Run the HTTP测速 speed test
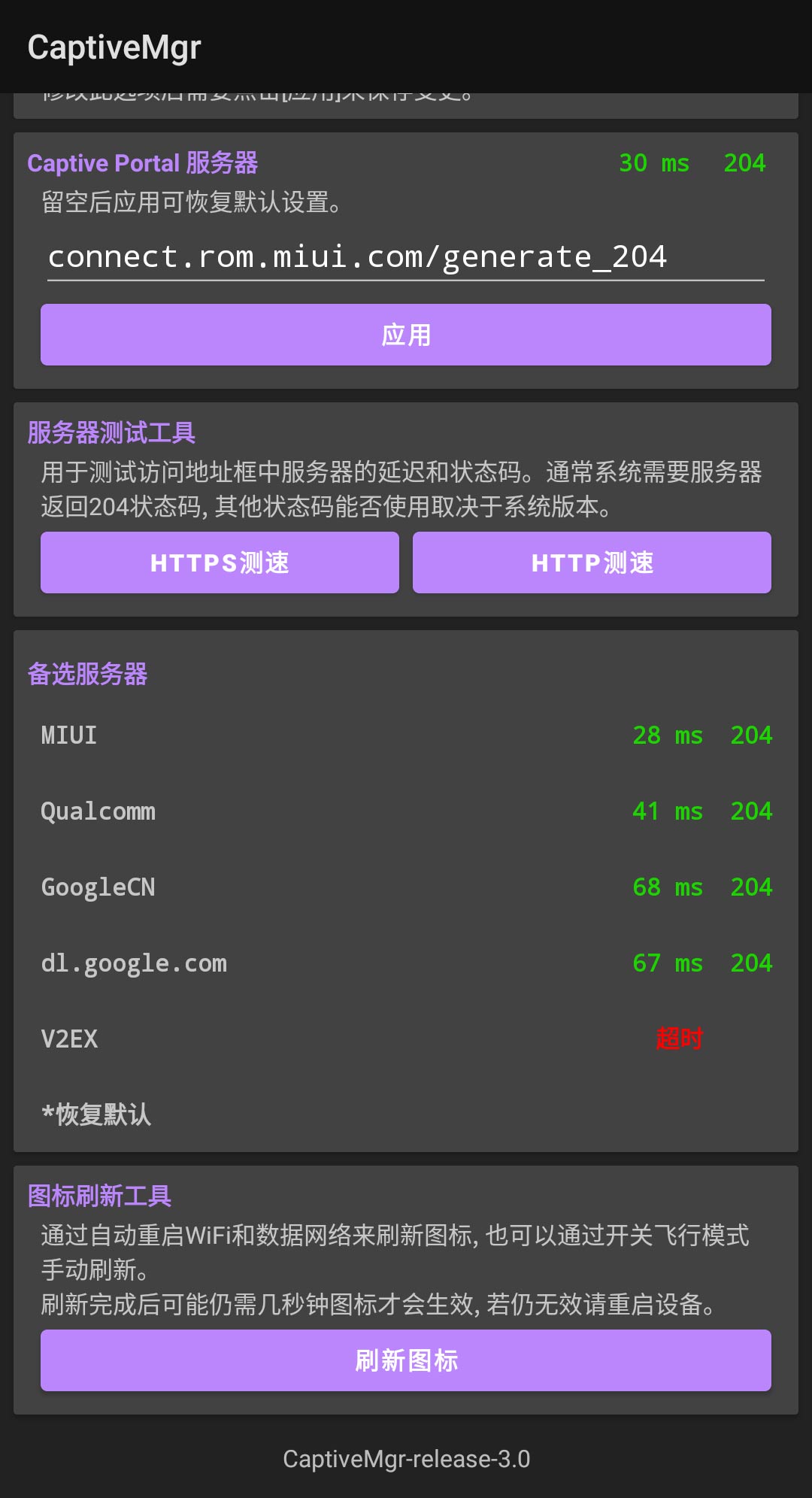This screenshot has width=812, height=1498. (x=591, y=562)
